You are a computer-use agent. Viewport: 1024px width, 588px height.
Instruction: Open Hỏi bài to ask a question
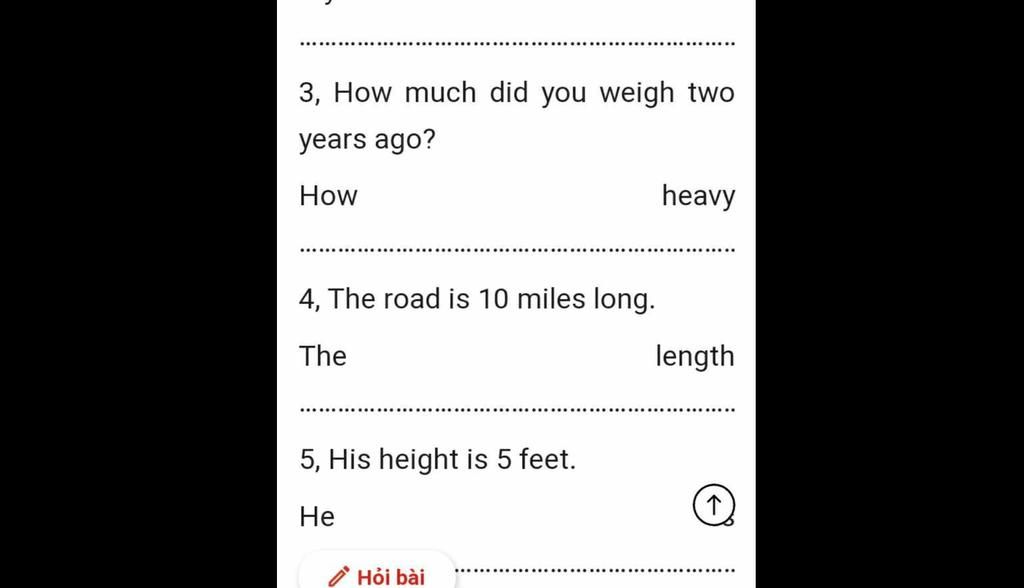pos(377,574)
